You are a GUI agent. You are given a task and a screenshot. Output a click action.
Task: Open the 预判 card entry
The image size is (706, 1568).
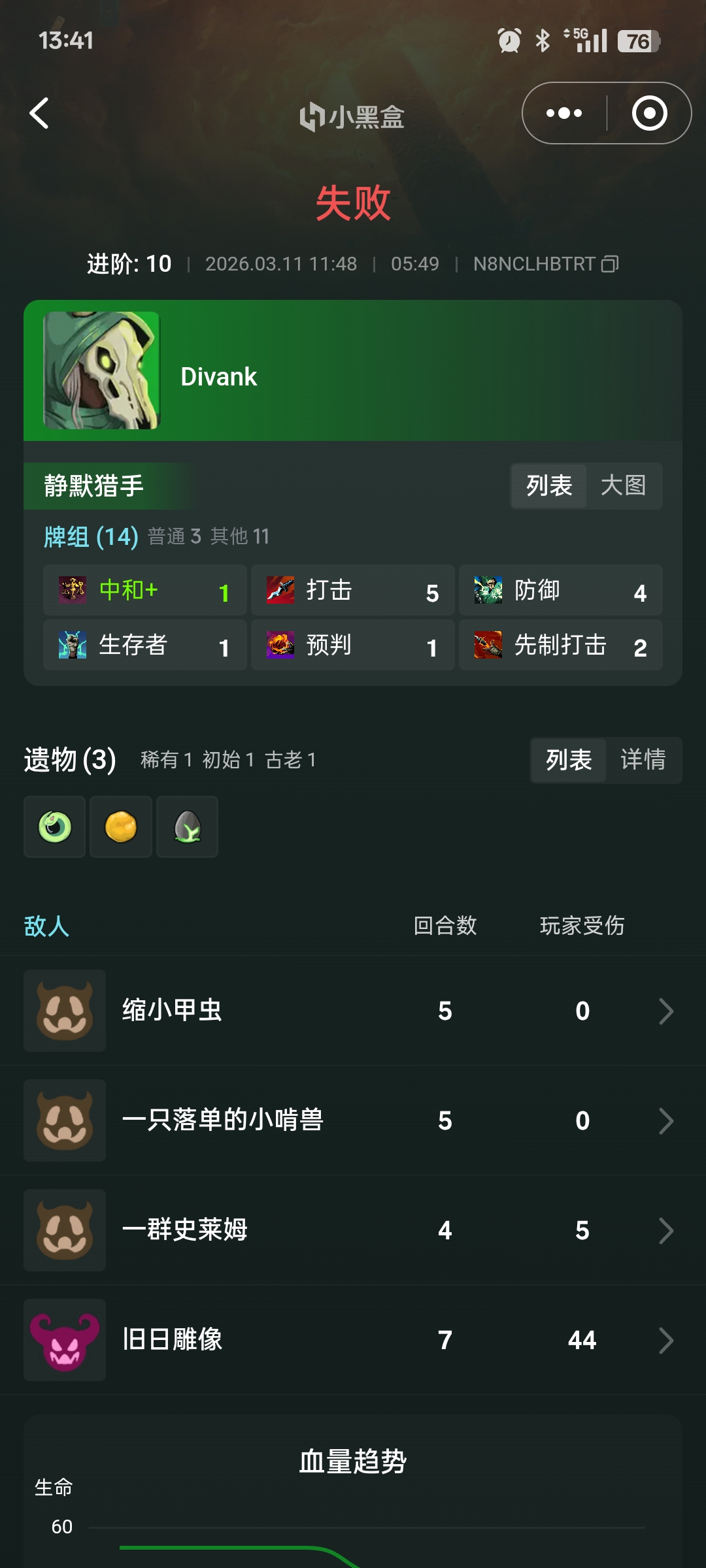(x=353, y=645)
